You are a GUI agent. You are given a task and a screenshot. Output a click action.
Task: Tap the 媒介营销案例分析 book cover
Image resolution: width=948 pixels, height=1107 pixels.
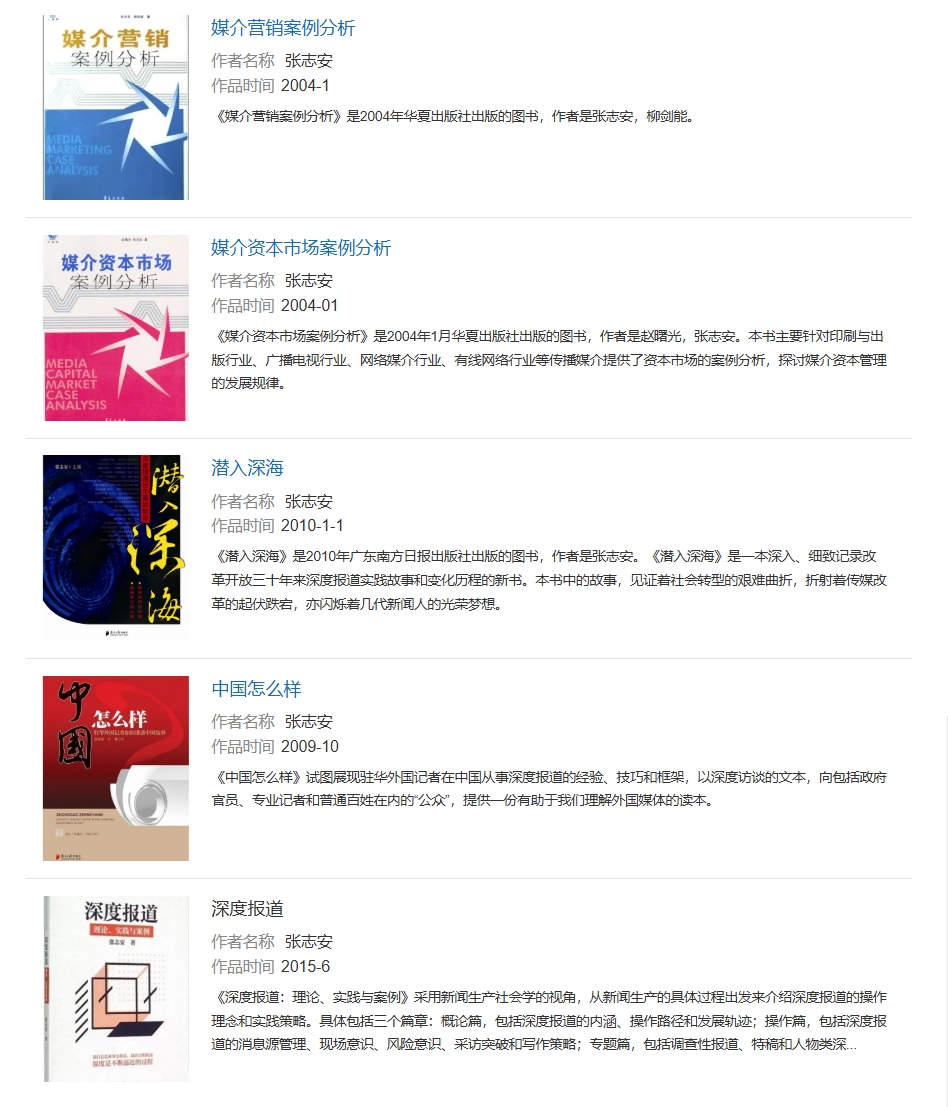[116, 108]
